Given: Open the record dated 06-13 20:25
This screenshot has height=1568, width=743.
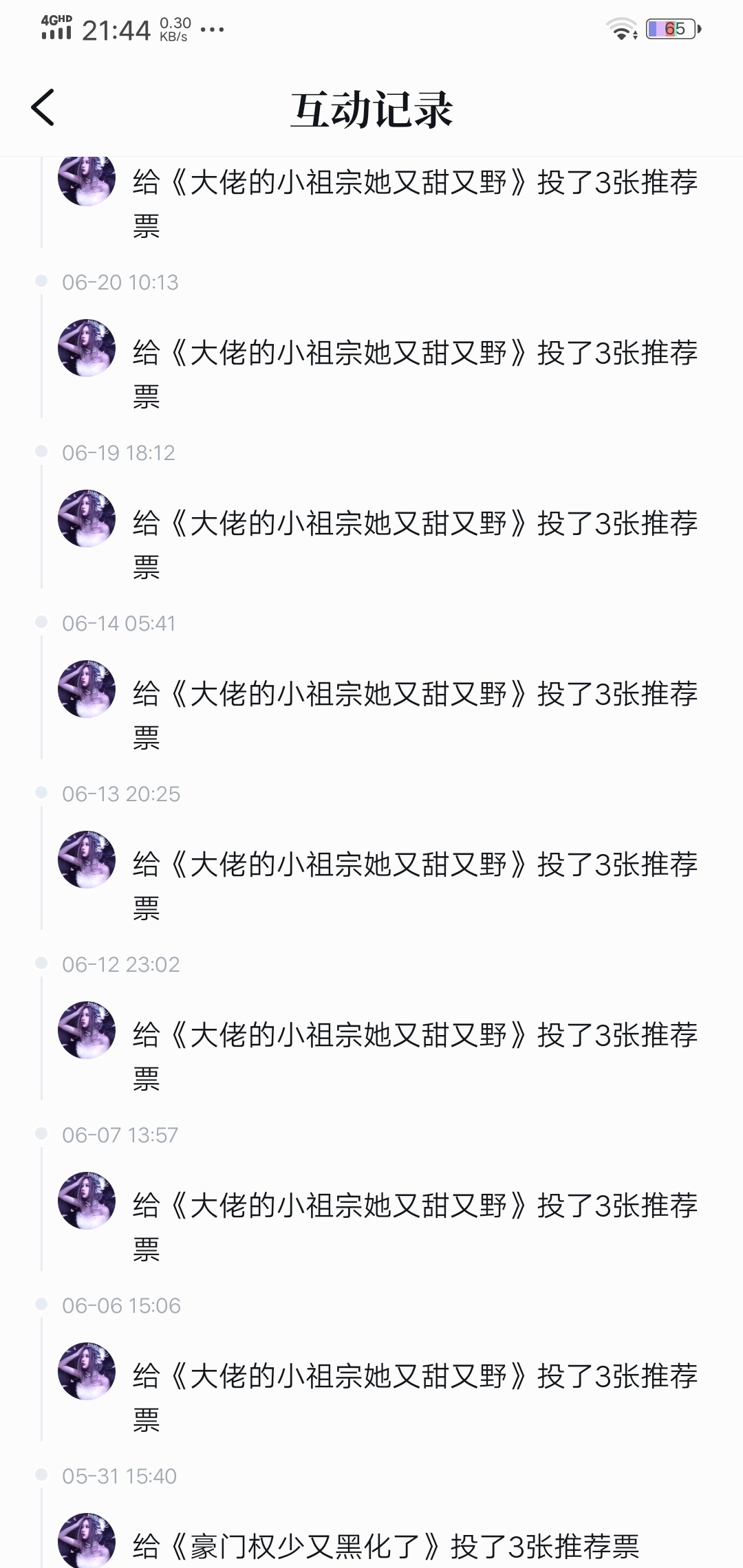Looking at the screenshot, I should (x=415, y=865).
